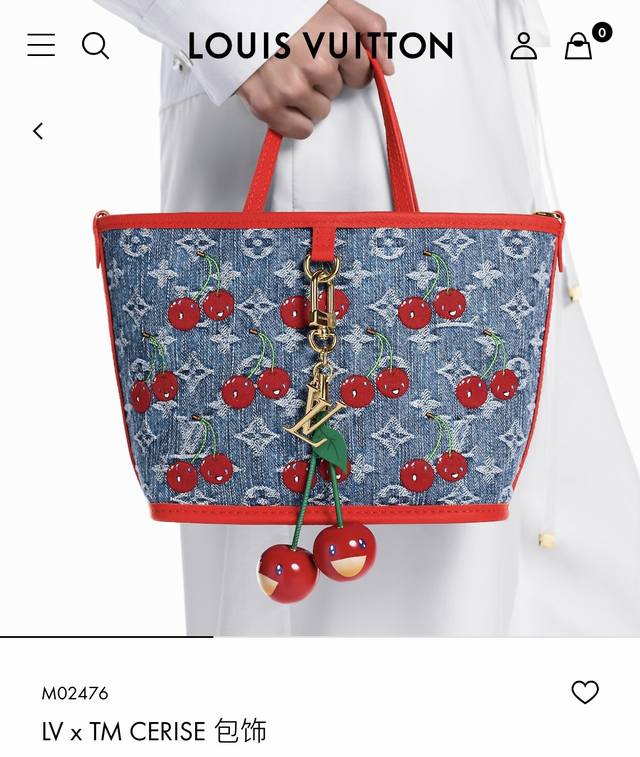Open the search icon

coord(95,45)
